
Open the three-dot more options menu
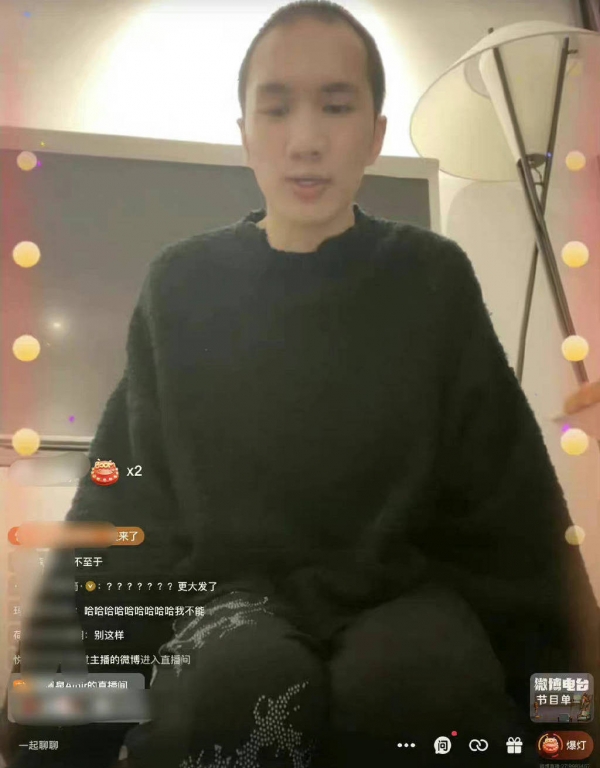[x=406, y=745]
